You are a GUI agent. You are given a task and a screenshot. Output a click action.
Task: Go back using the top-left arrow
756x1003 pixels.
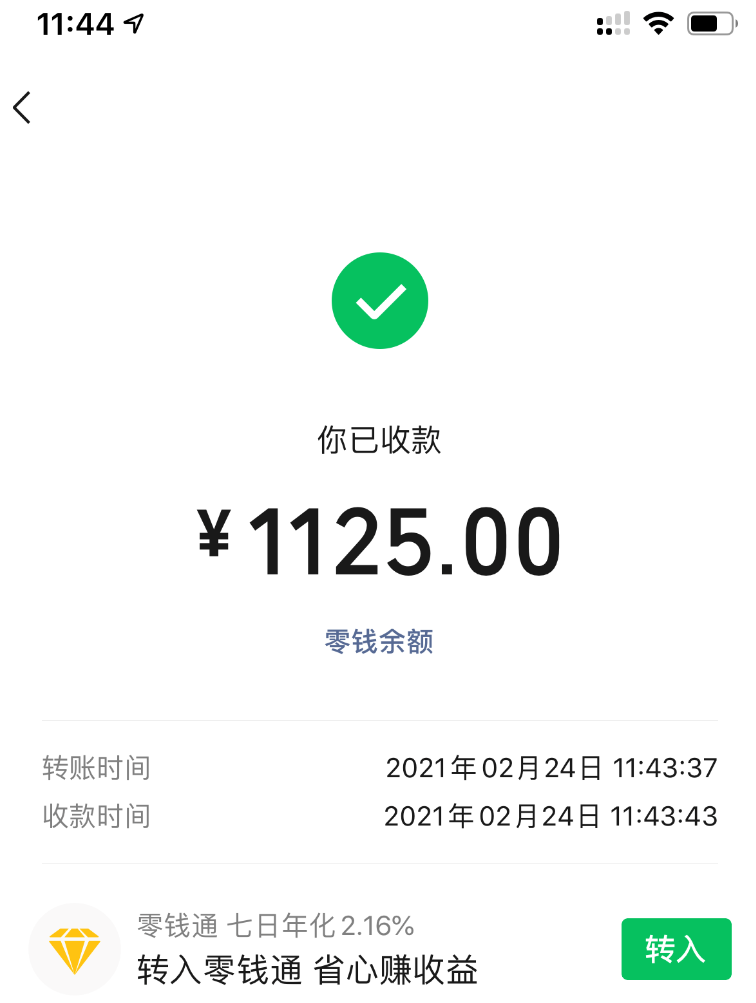point(22,107)
